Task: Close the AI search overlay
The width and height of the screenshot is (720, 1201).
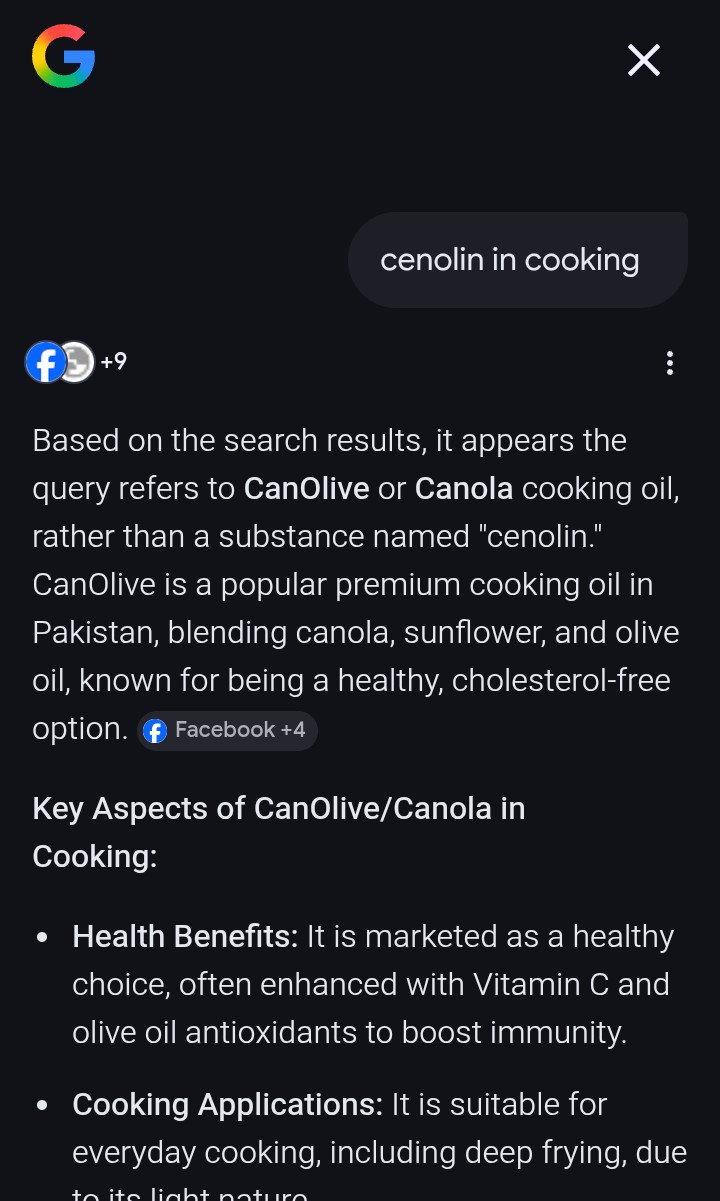Action: point(643,61)
